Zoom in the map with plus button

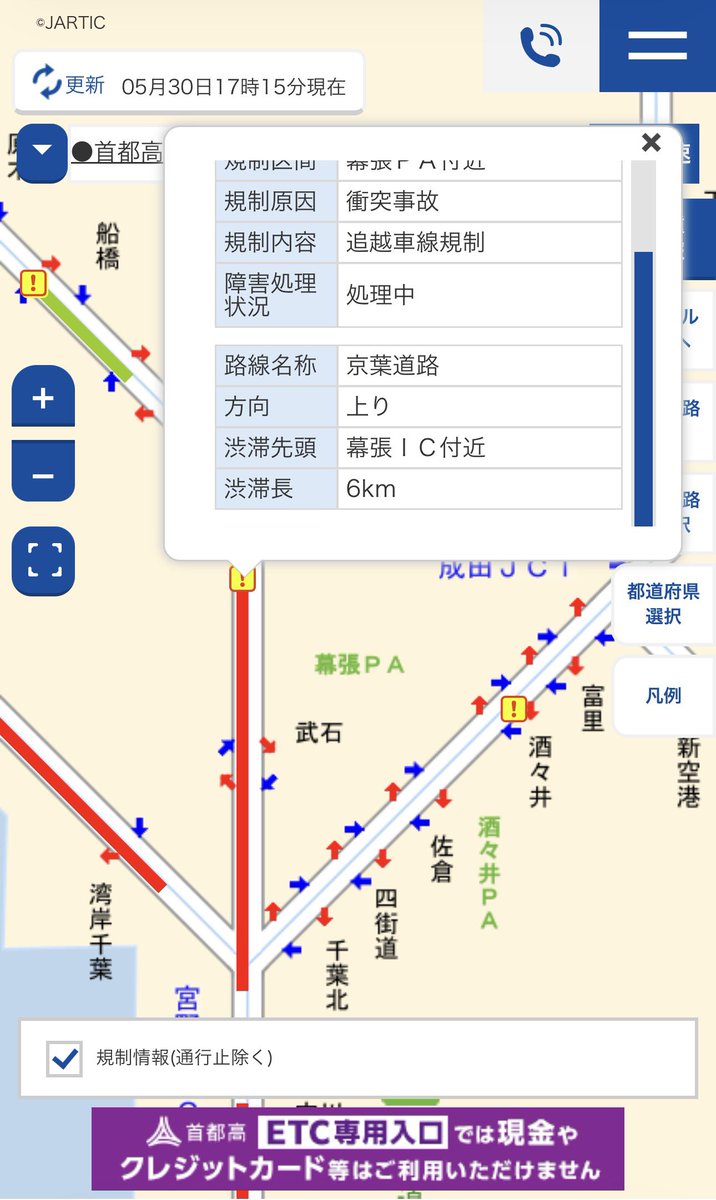tap(43, 400)
